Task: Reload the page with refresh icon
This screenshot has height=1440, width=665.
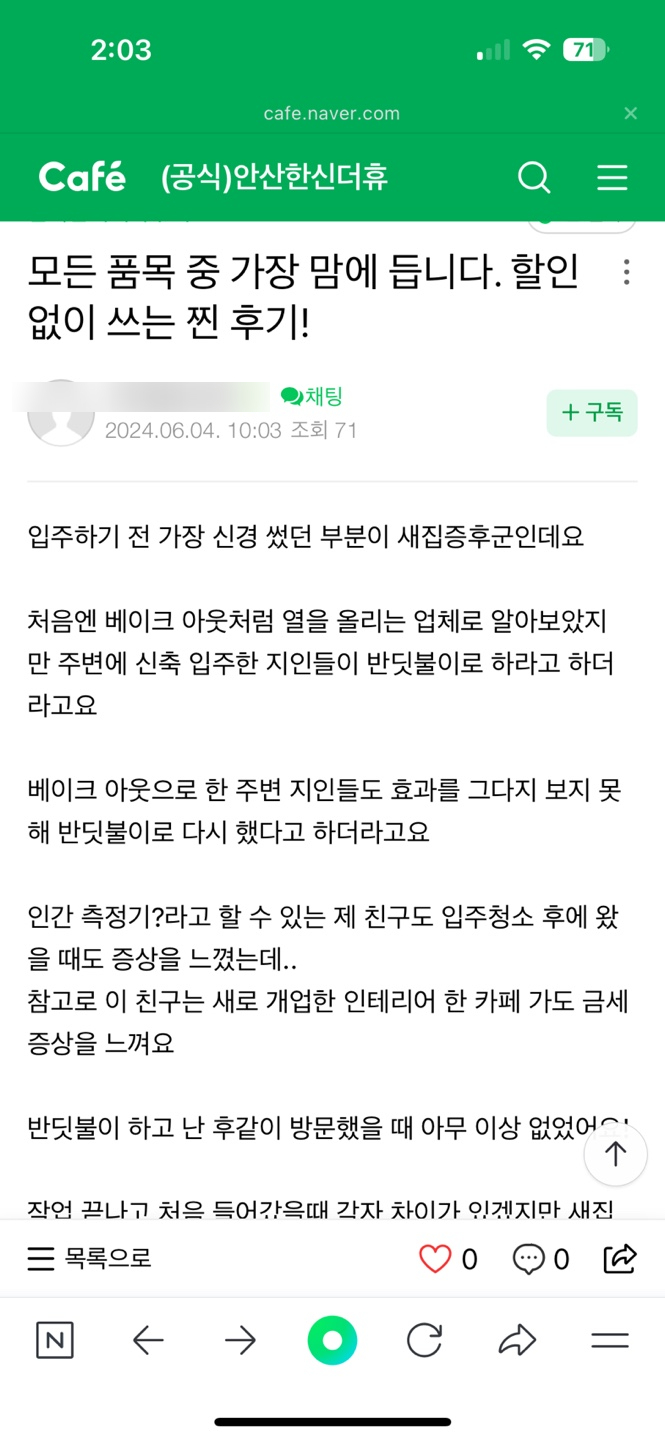Action: 424,1340
